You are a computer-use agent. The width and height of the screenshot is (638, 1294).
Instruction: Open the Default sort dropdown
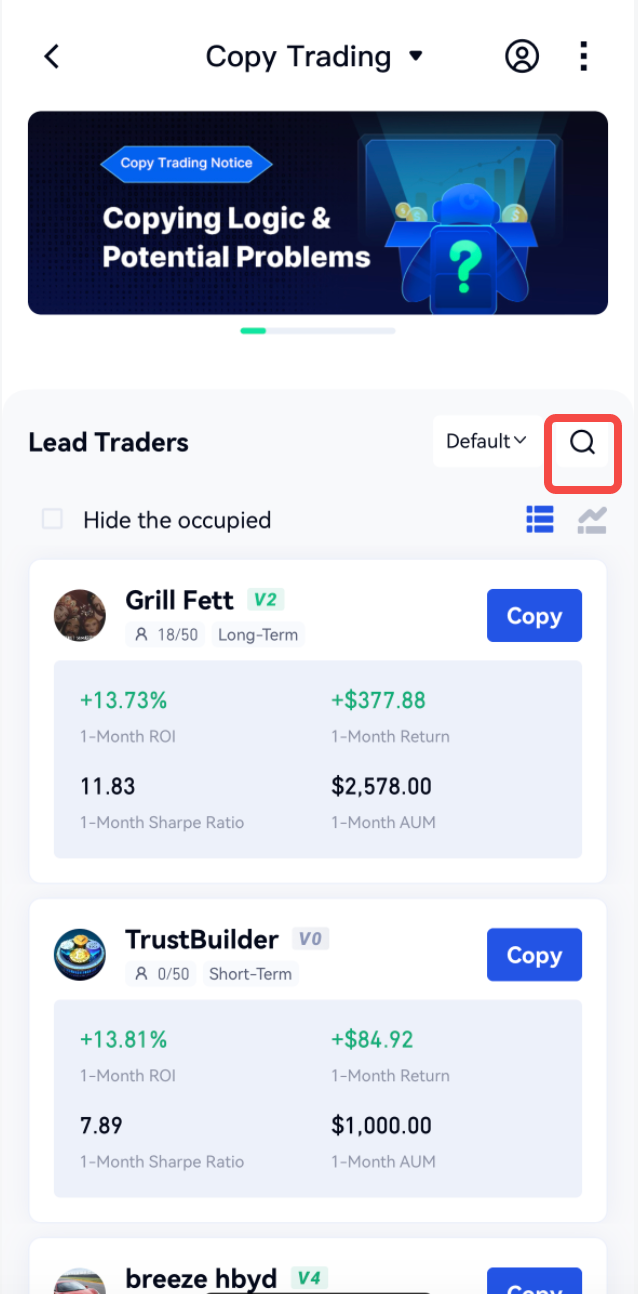click(x=486, y=442)
